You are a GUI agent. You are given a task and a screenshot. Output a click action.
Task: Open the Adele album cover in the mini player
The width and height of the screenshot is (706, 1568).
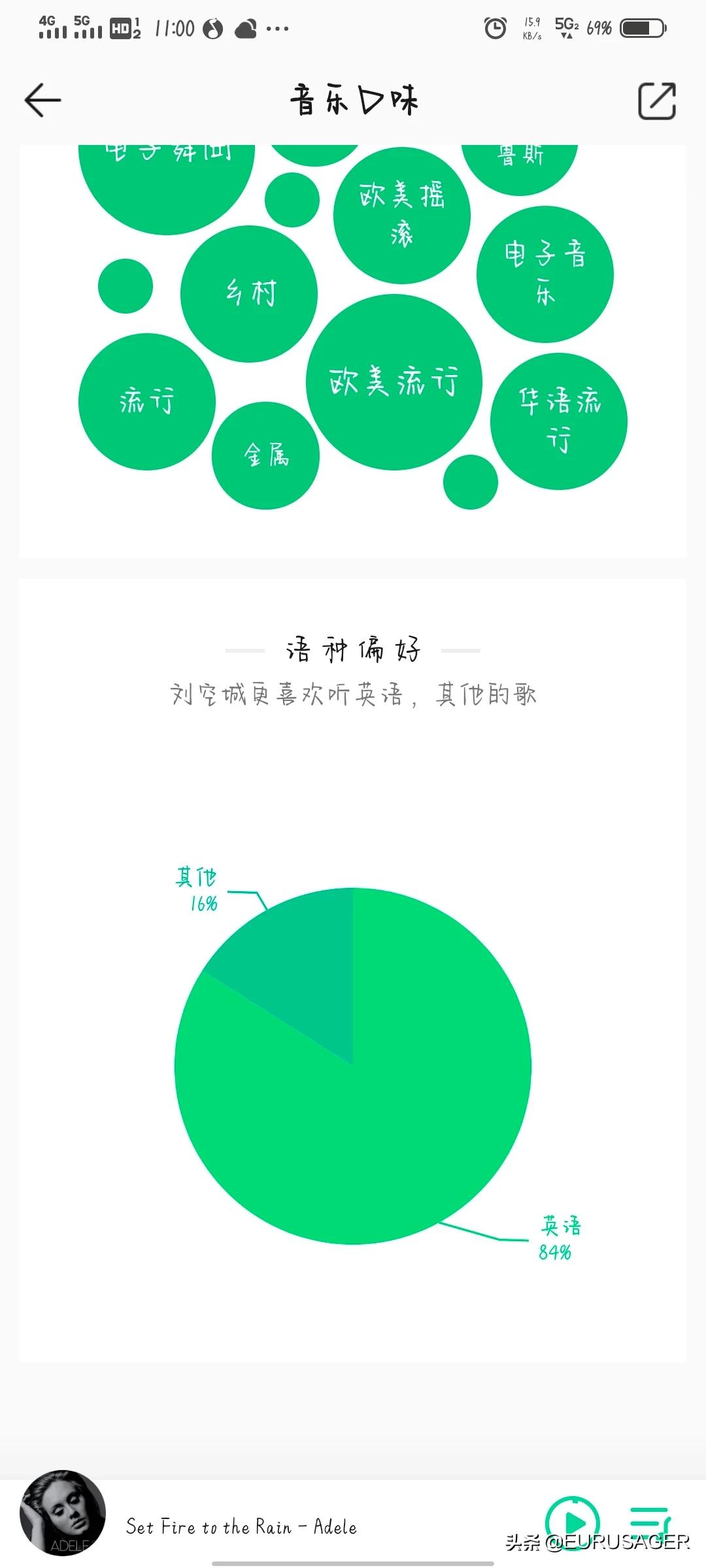(x=63, y=1513)
